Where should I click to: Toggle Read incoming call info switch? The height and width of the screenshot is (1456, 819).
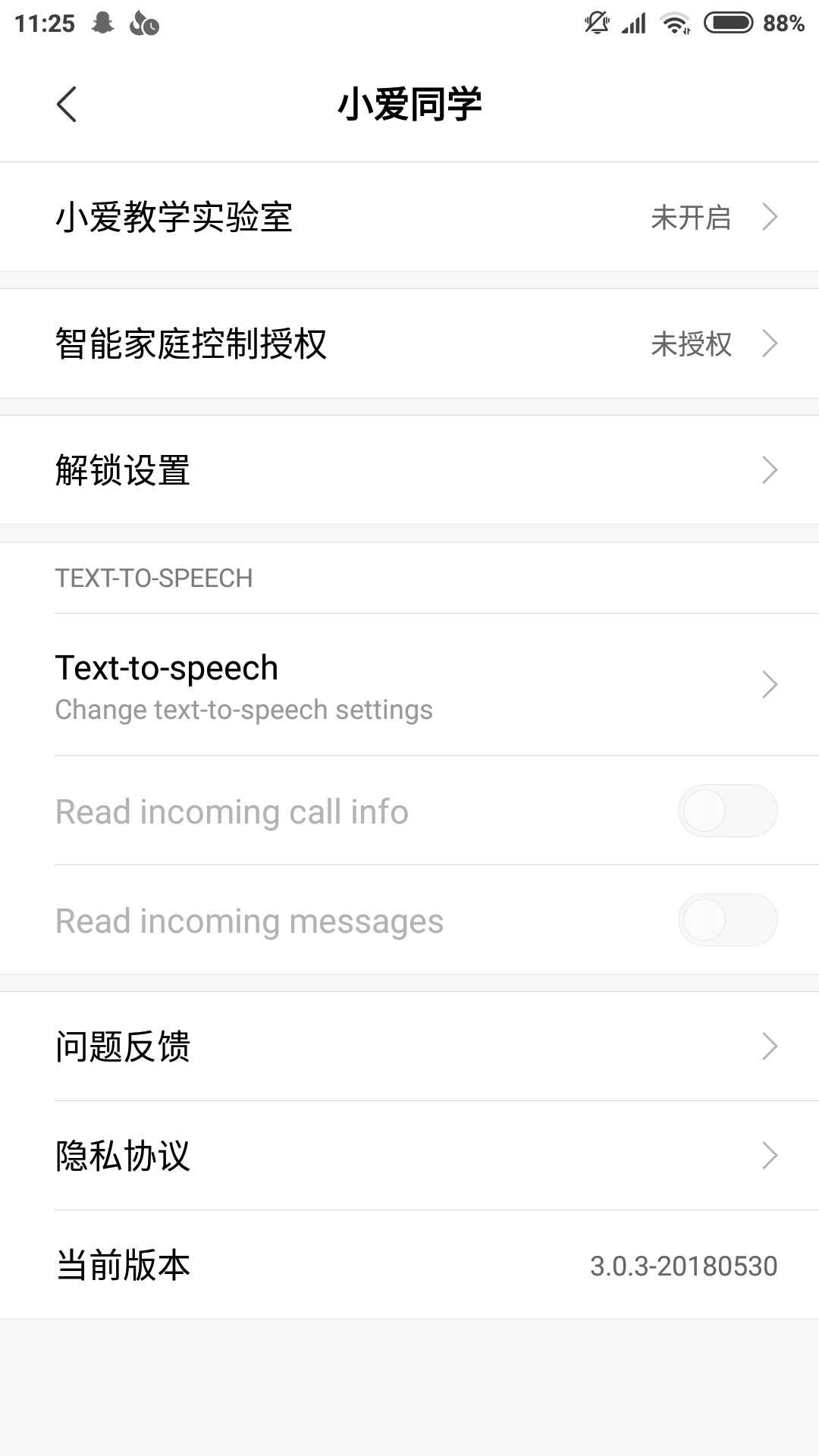pyautogui.click(x=727, y=811)
